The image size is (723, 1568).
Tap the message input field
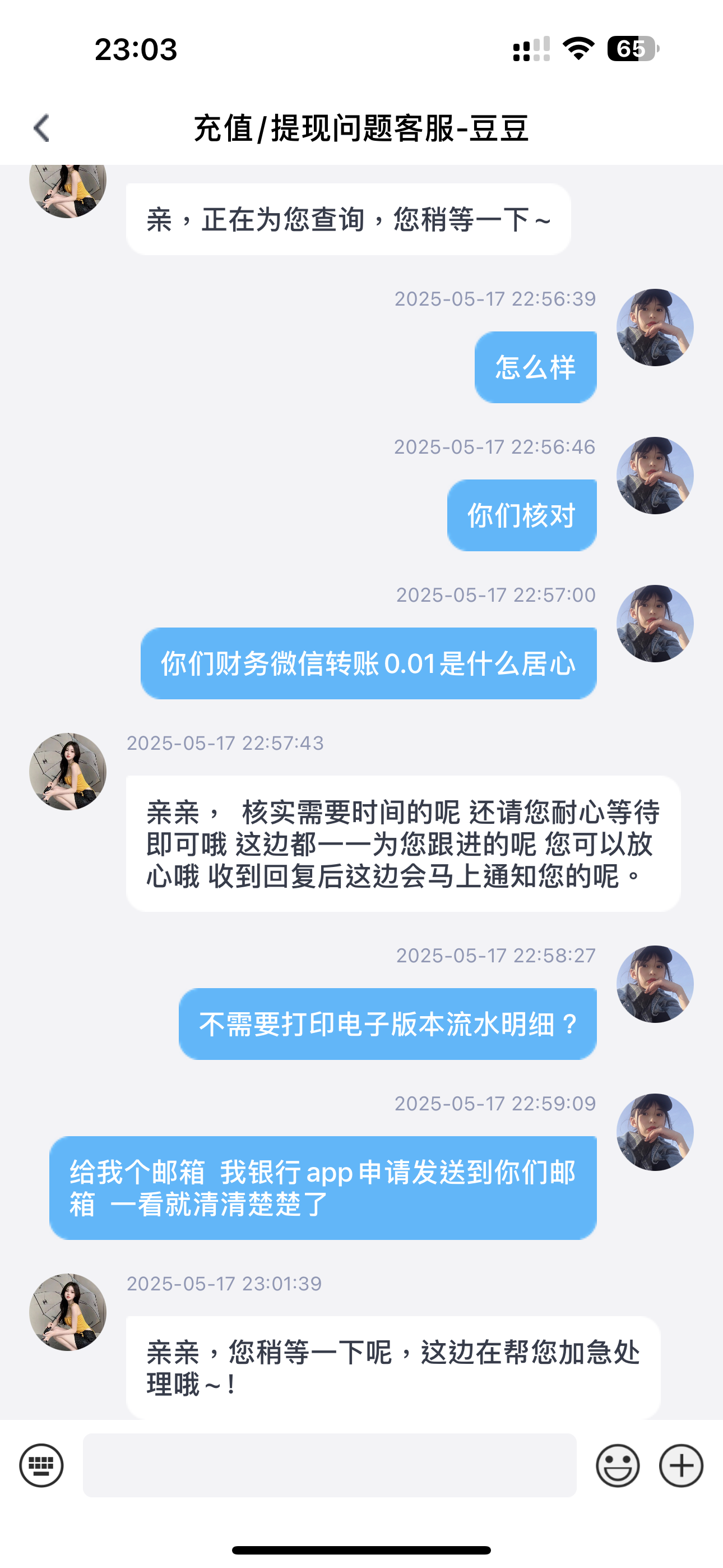click(329, 1465)
